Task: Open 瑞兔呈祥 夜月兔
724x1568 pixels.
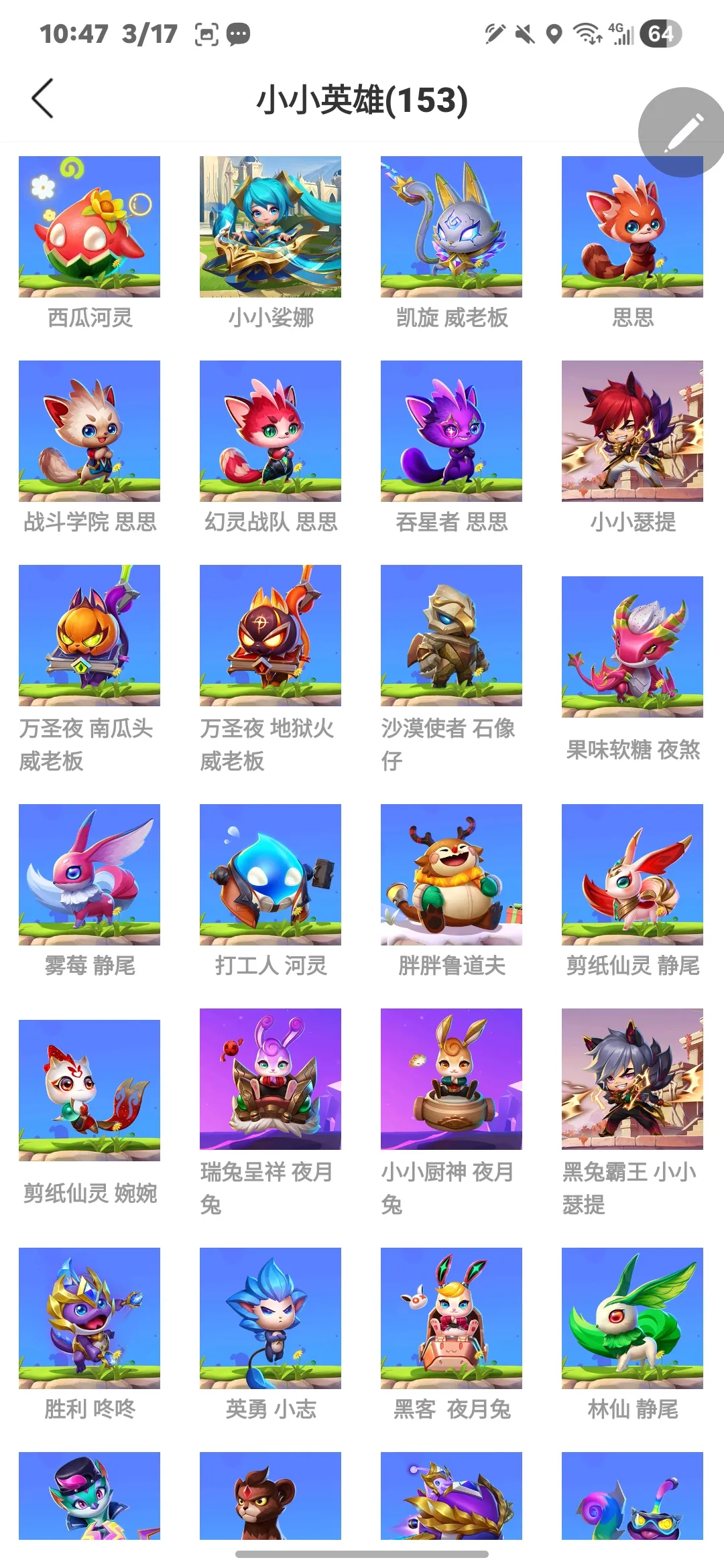Action: tap(270, 1079)
